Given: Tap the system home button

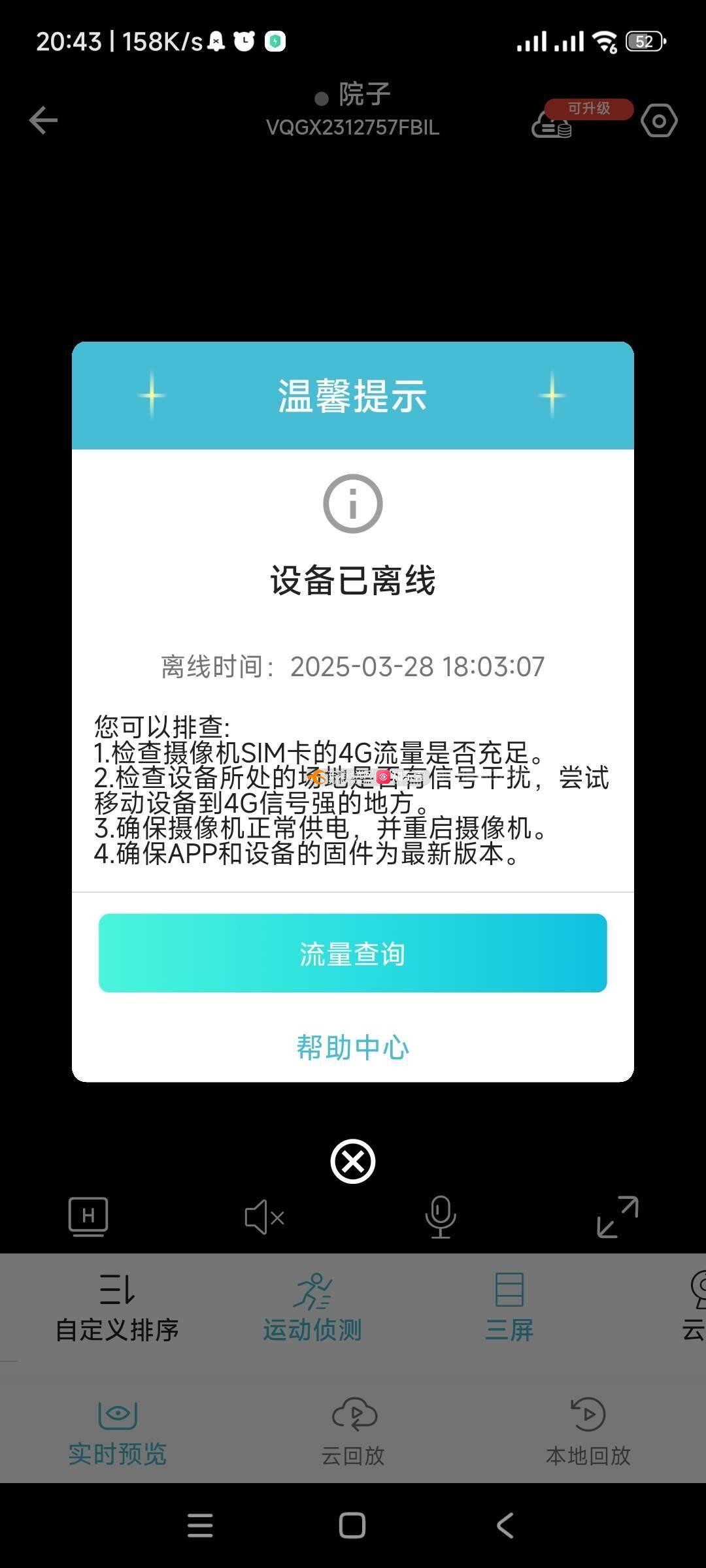Looking at the screenshot, I should tap(352, 1526).
